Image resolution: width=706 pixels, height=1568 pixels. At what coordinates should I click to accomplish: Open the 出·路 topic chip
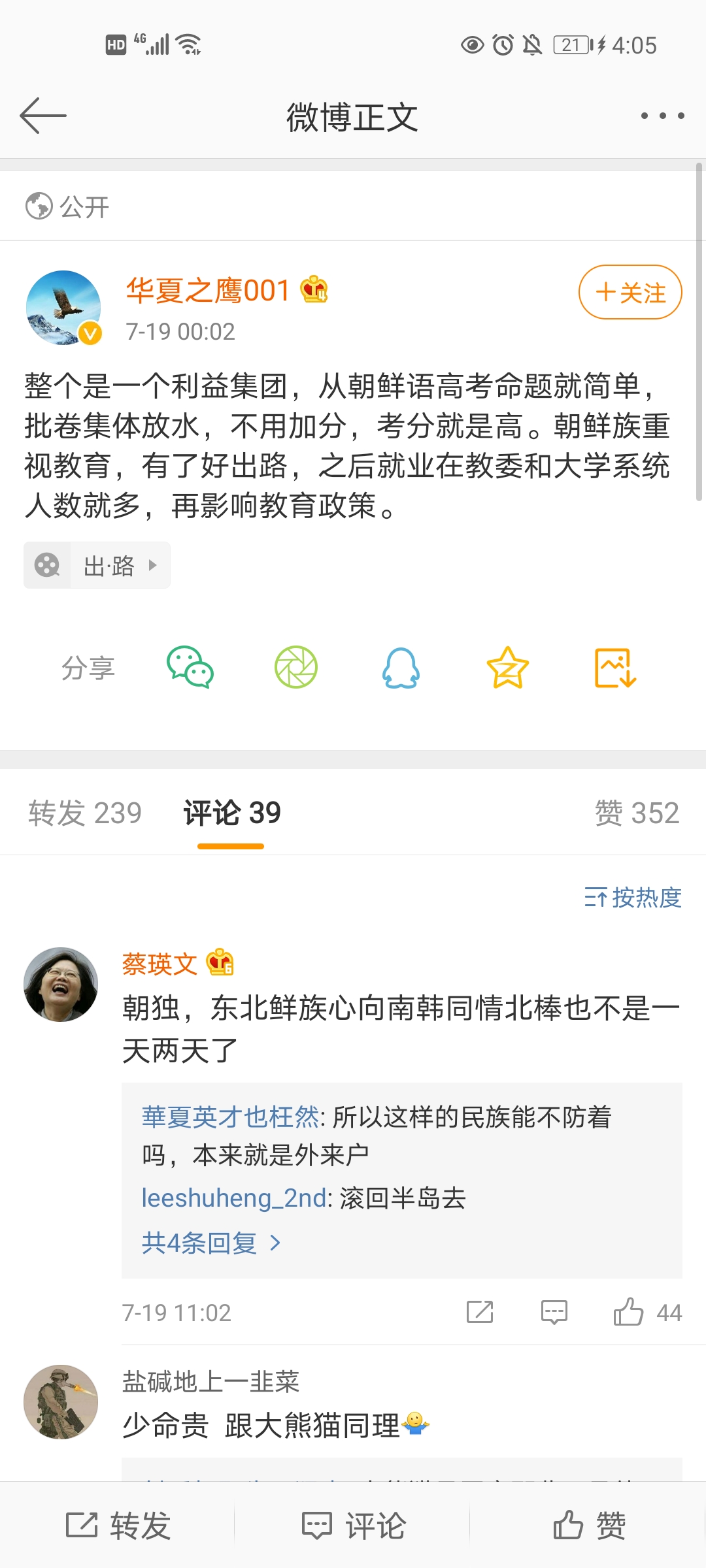(97, 565)
